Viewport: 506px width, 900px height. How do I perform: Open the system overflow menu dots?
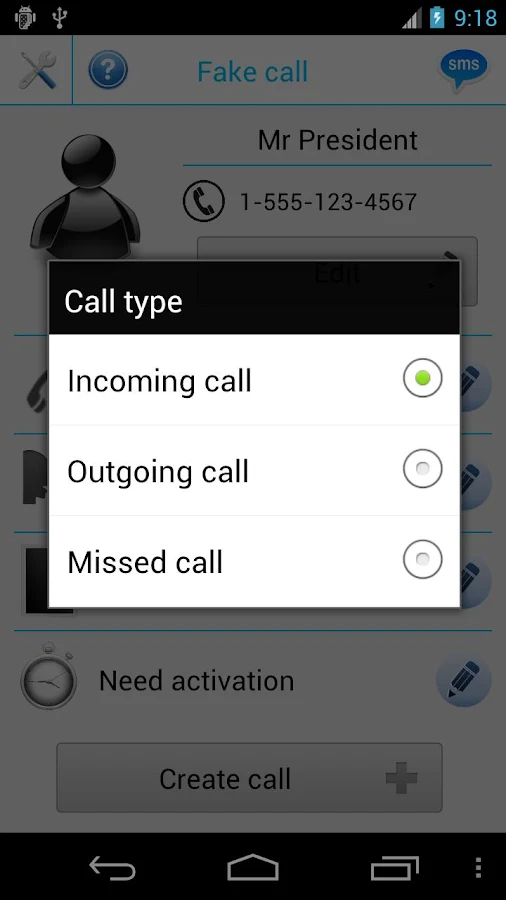478,867
